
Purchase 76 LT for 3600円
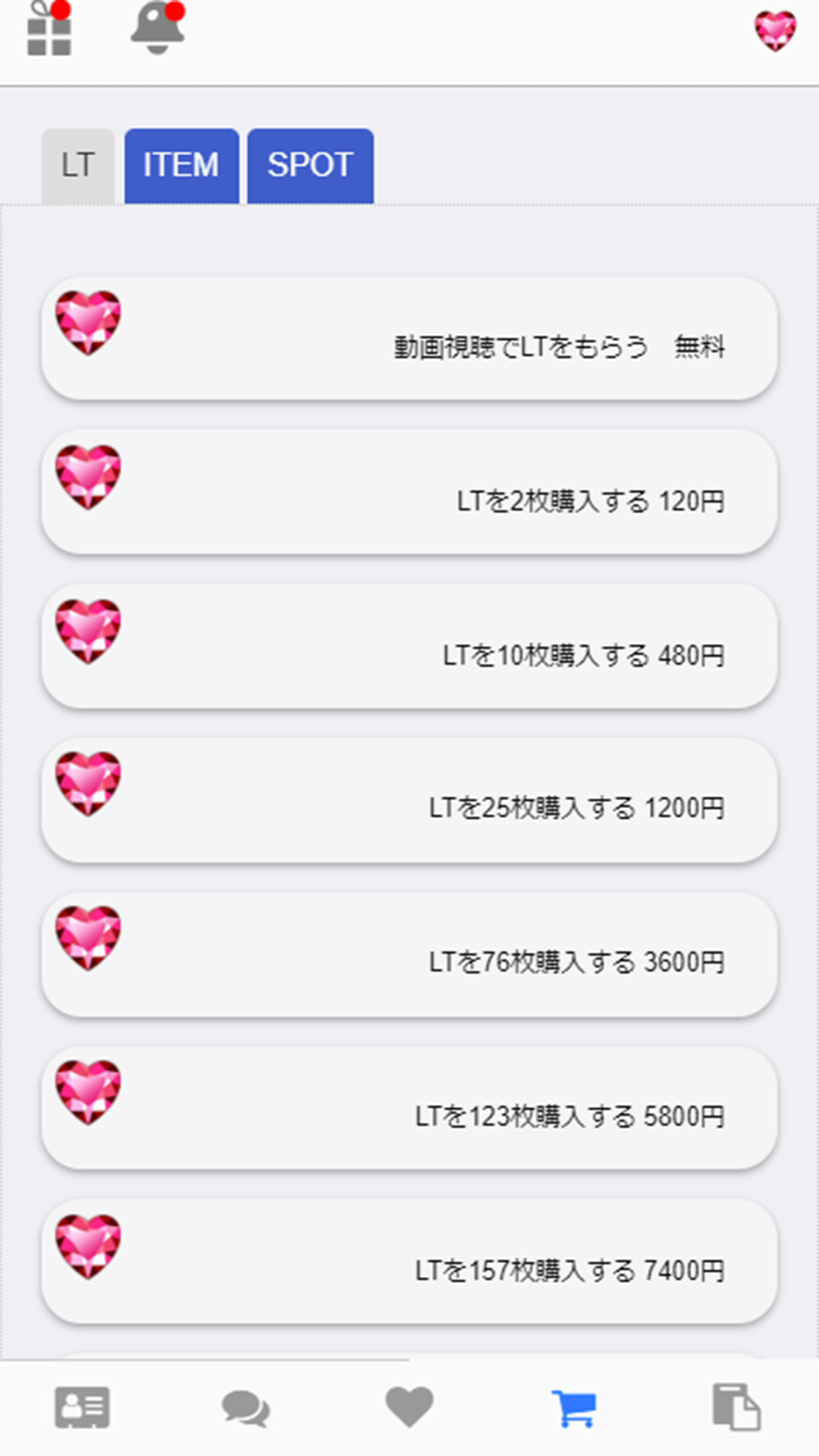pyautogui.click(x=409, y=954)
